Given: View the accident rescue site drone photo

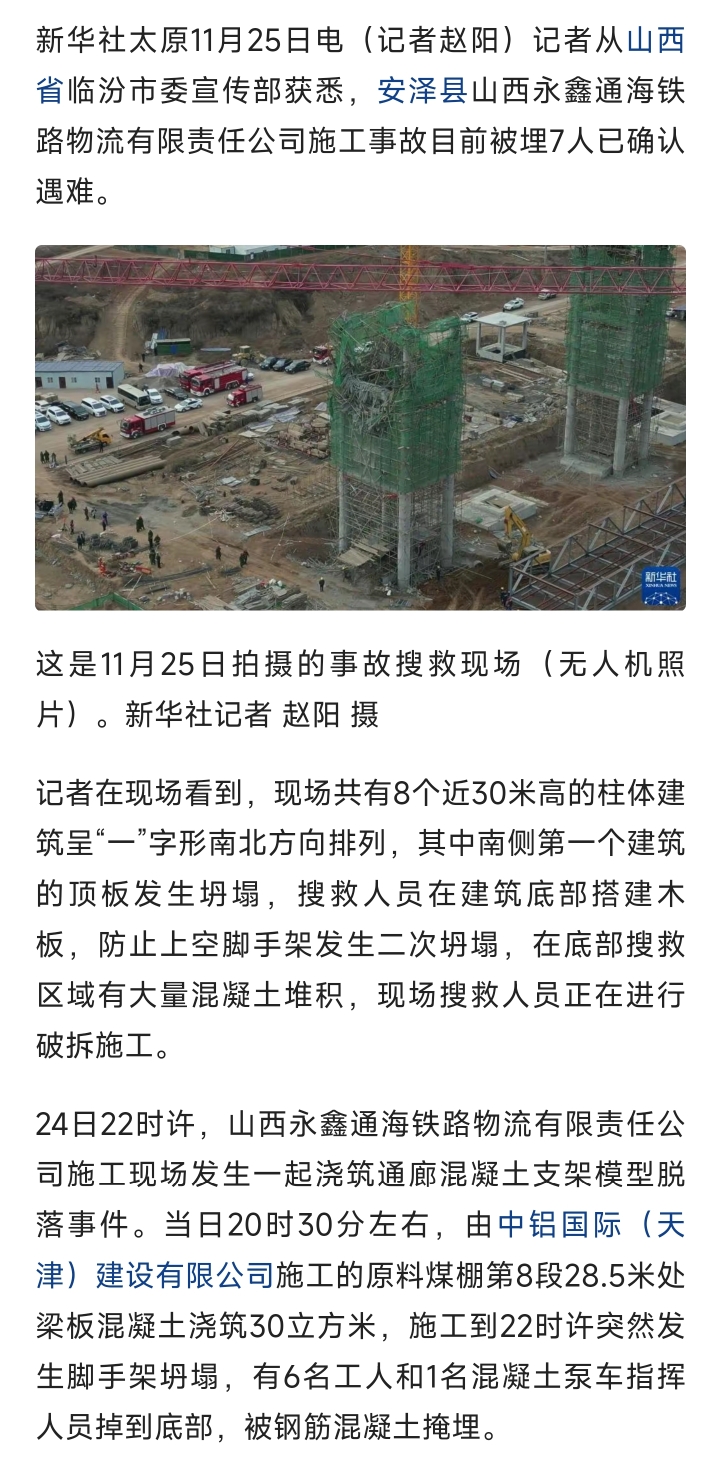Looking at the screenshot, I should [x=360, y=428].
